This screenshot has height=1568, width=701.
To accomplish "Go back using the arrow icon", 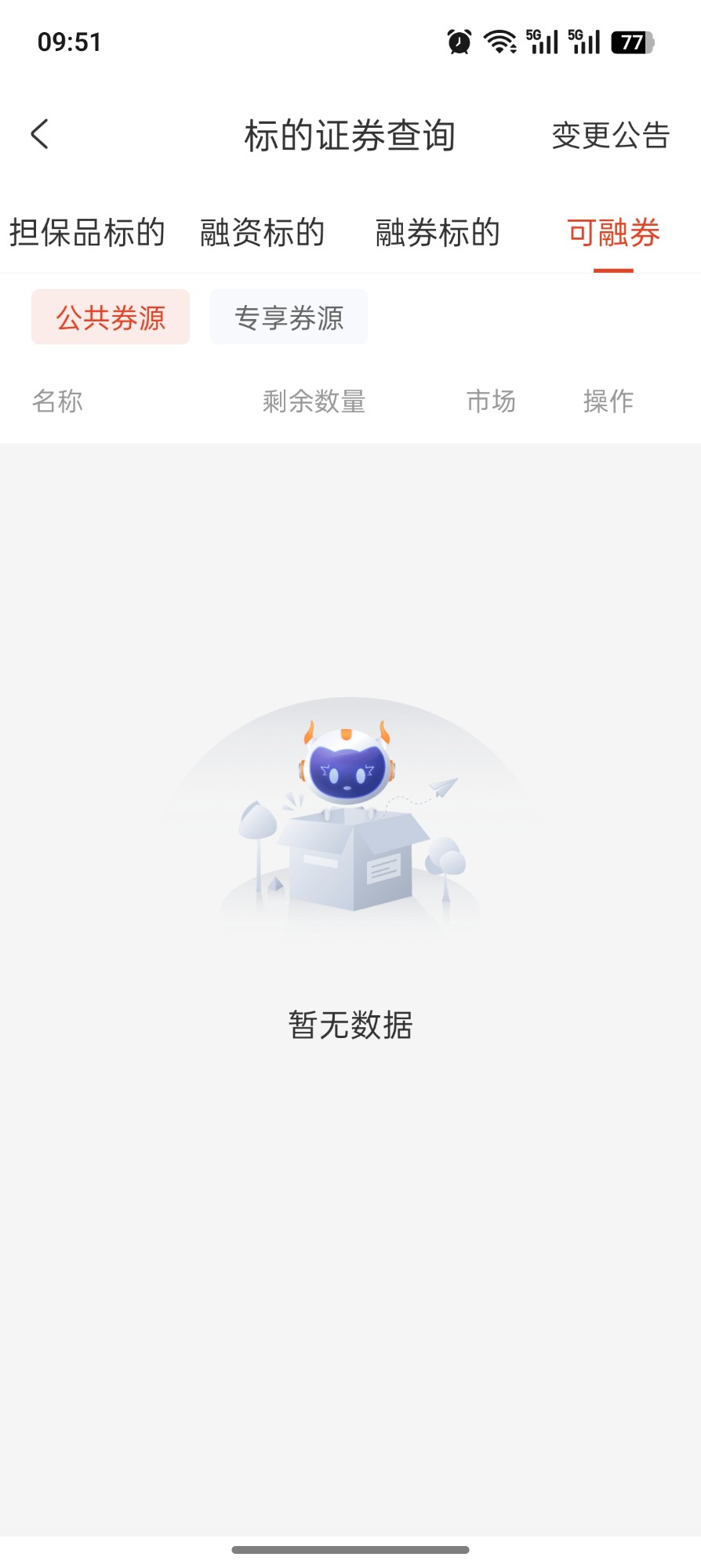I will pos(40,134).
